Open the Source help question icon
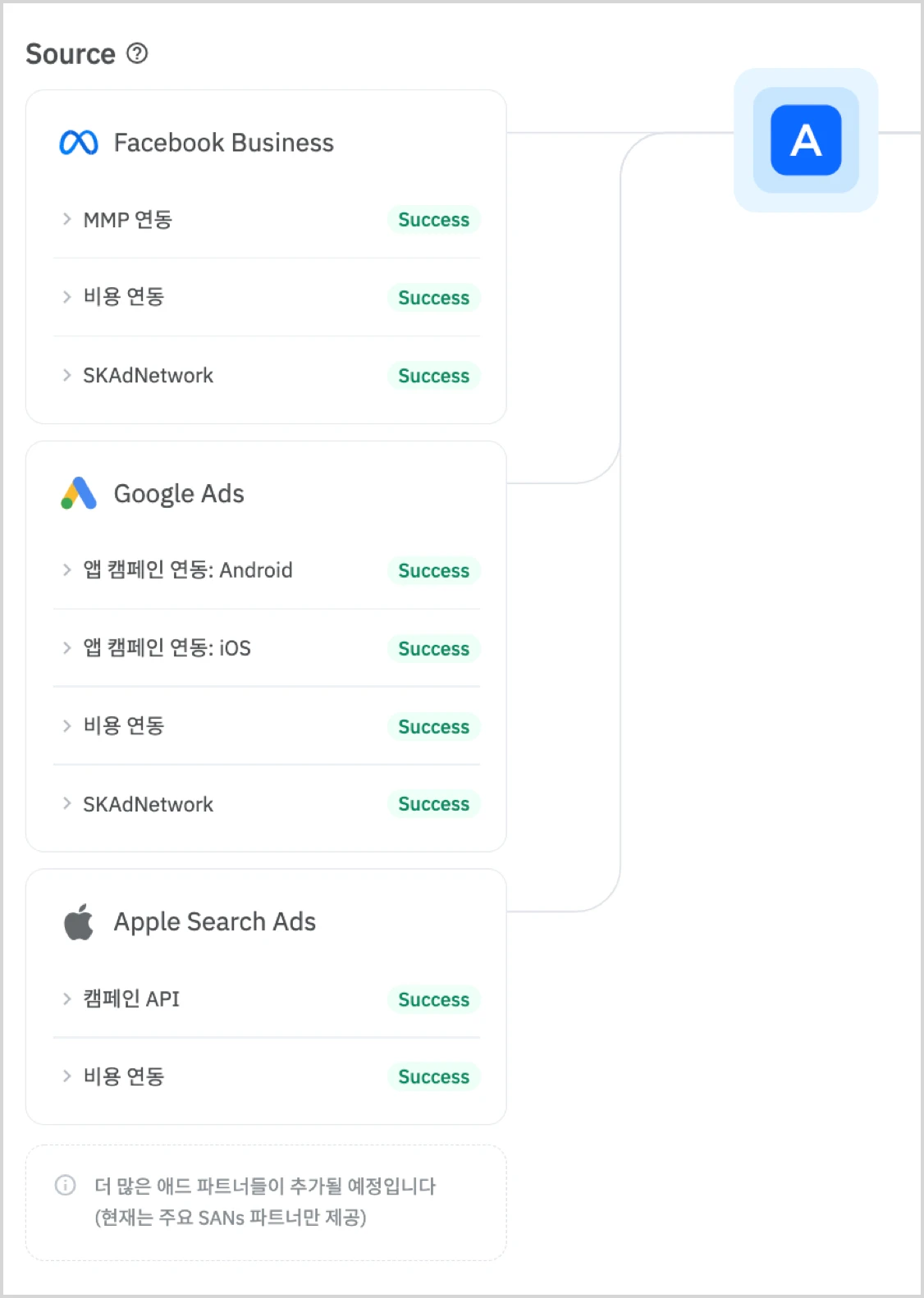Screen dimensions: 924x1298 click(x=137, y=54)
